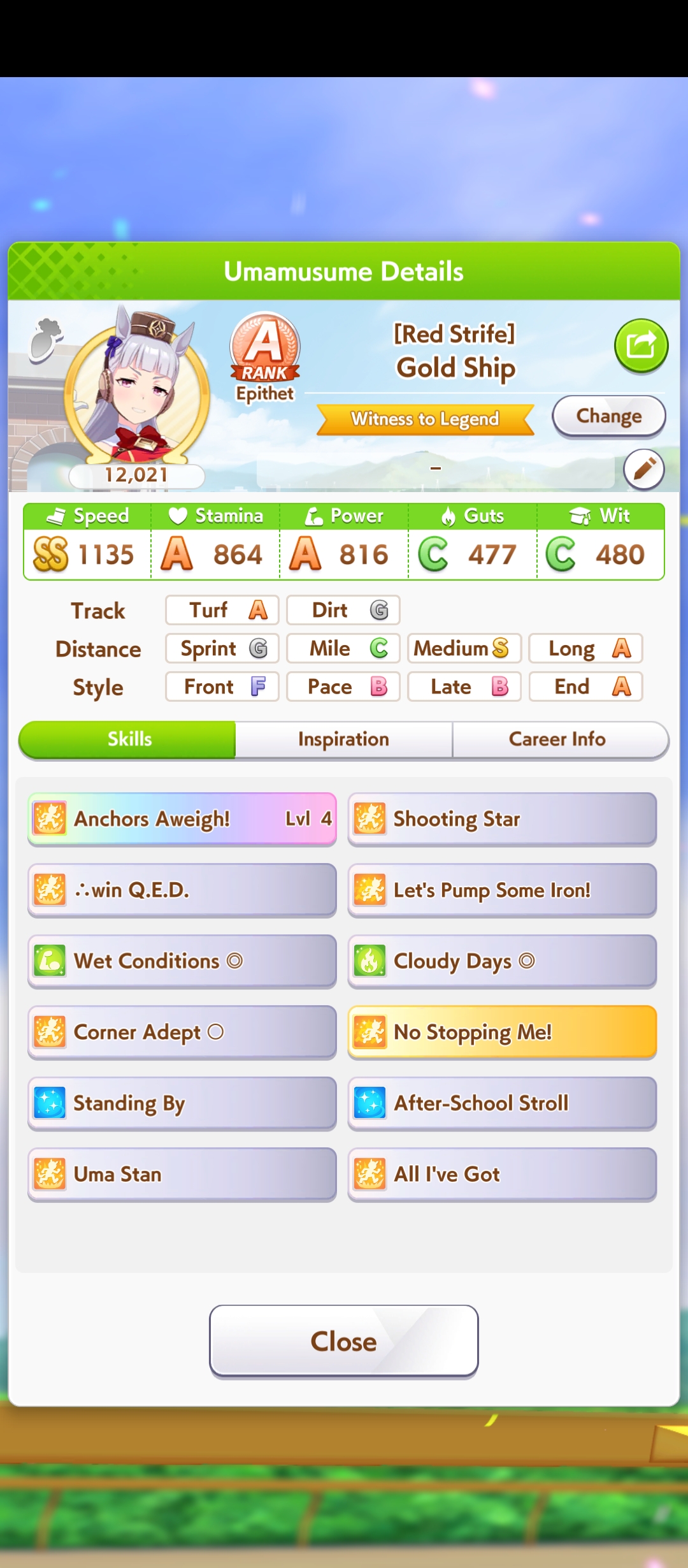View Standing By skill details
Screen dimensions: 688x1568
[x=182, y=1103]
